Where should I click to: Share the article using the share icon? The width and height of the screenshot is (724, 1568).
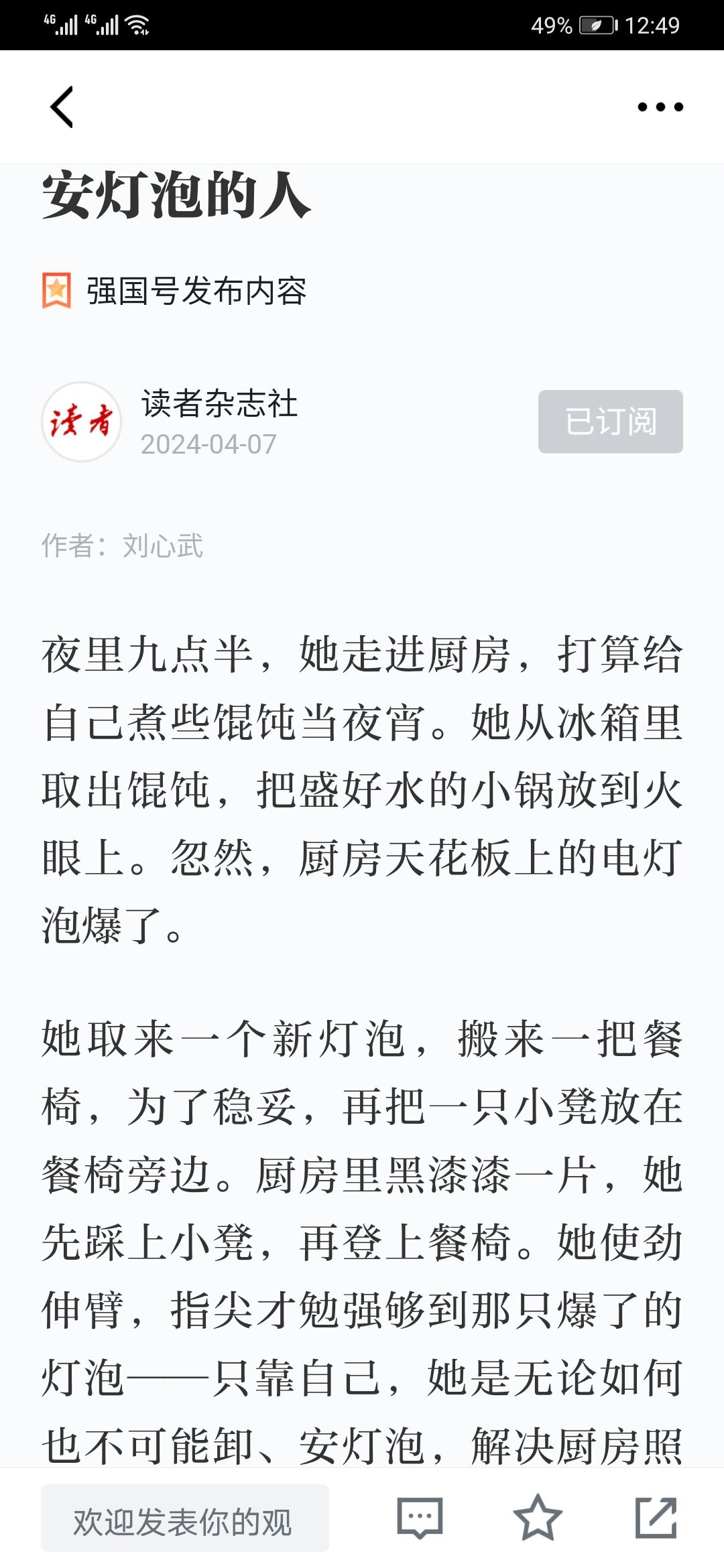656,1518
